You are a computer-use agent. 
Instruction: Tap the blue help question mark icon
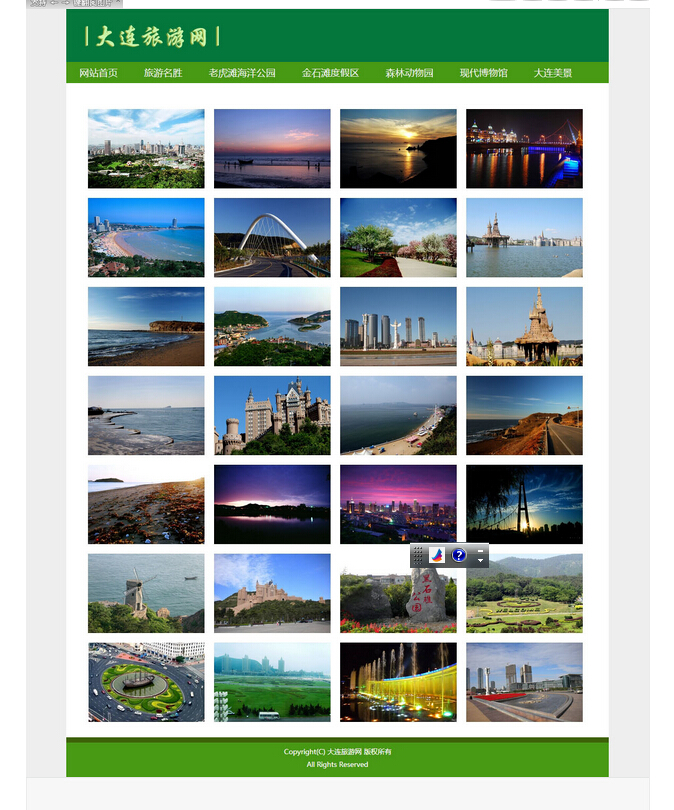459,556
